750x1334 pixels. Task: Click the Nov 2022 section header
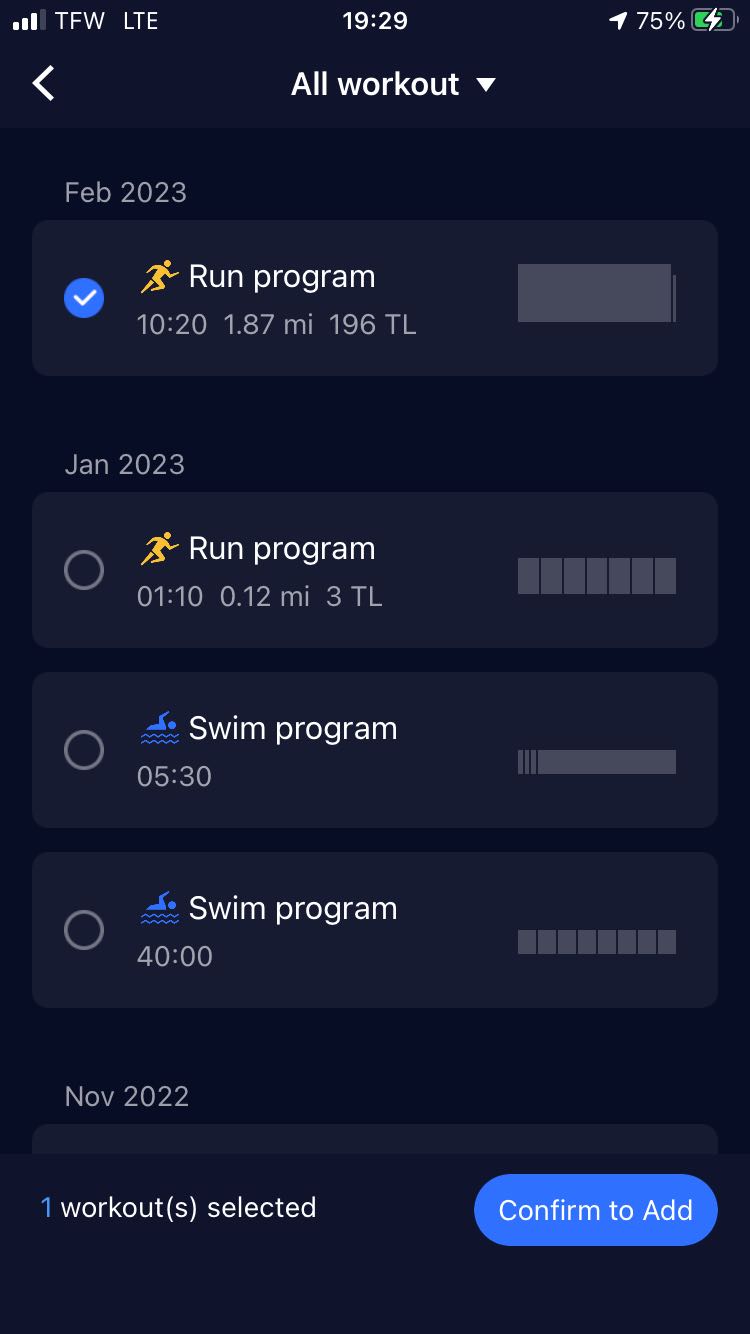point(126,1096)
